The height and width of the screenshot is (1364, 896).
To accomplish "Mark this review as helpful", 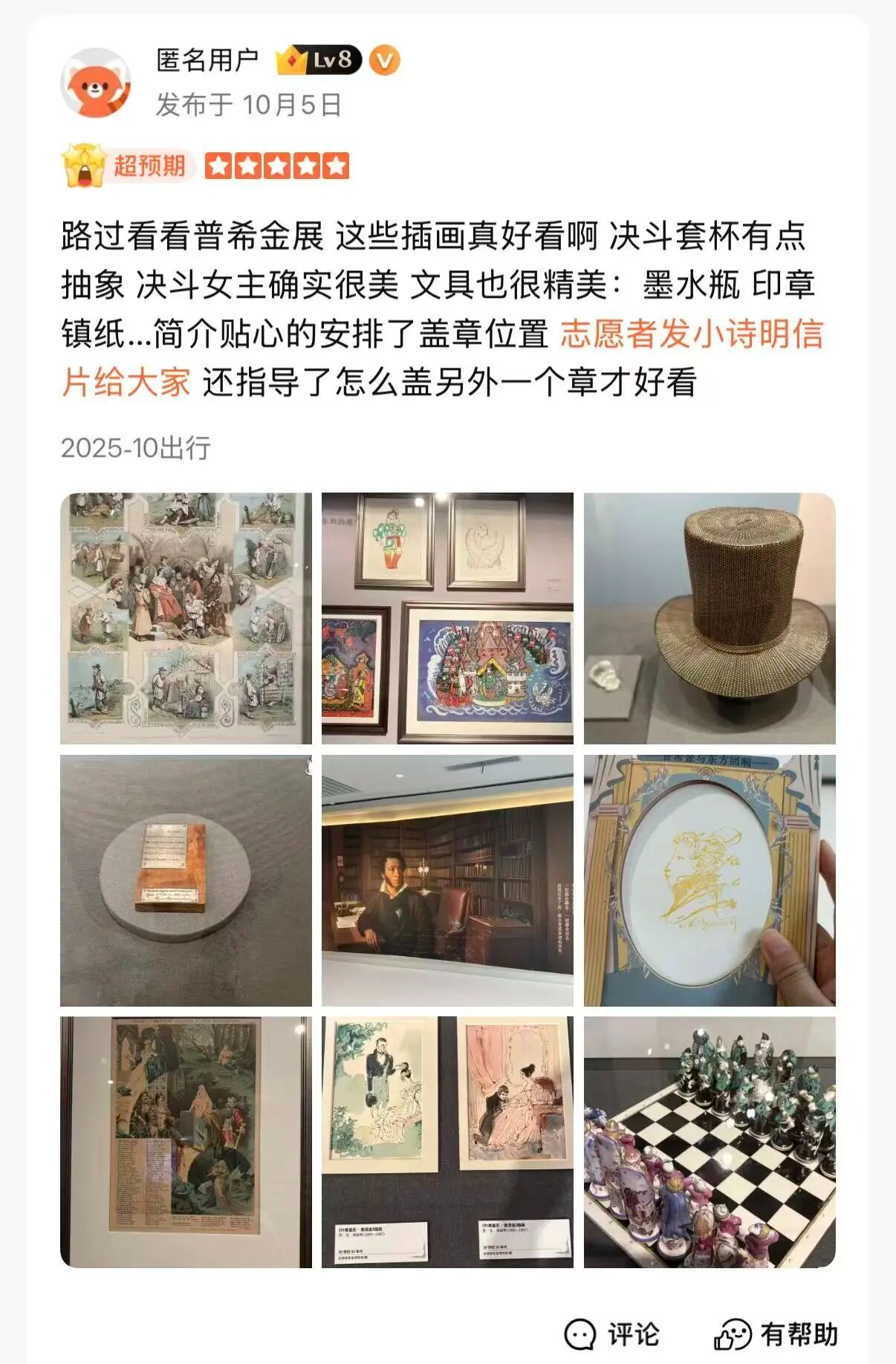I will tap(776, 1334).
